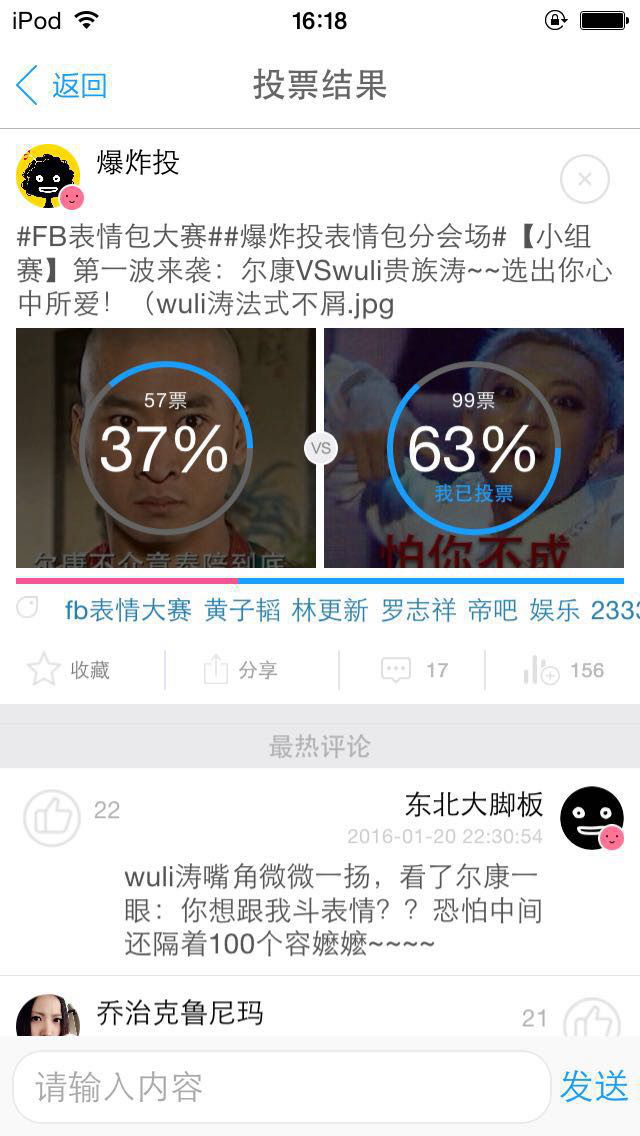This screenshot has width=640, height=1136.
Task: Dismiss the post with X icon
Action: [x=585, y=180]
